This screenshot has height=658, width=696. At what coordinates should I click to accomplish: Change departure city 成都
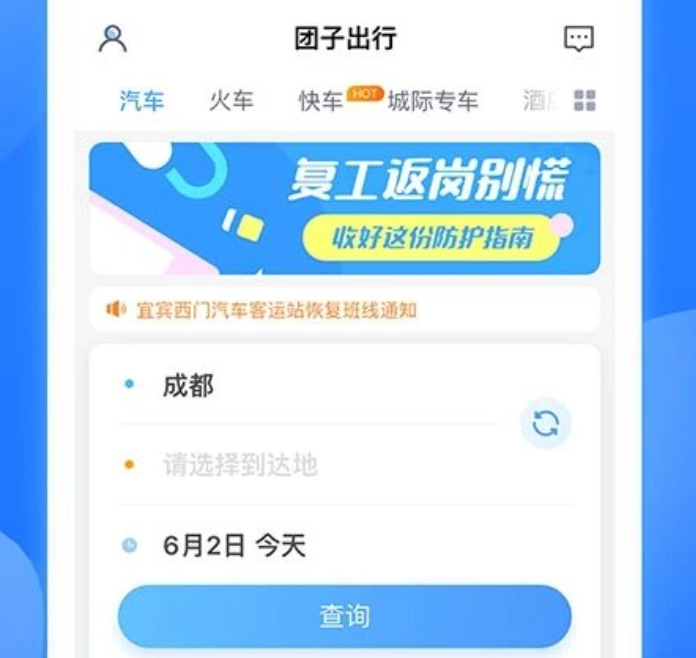(x=189, y=386)
